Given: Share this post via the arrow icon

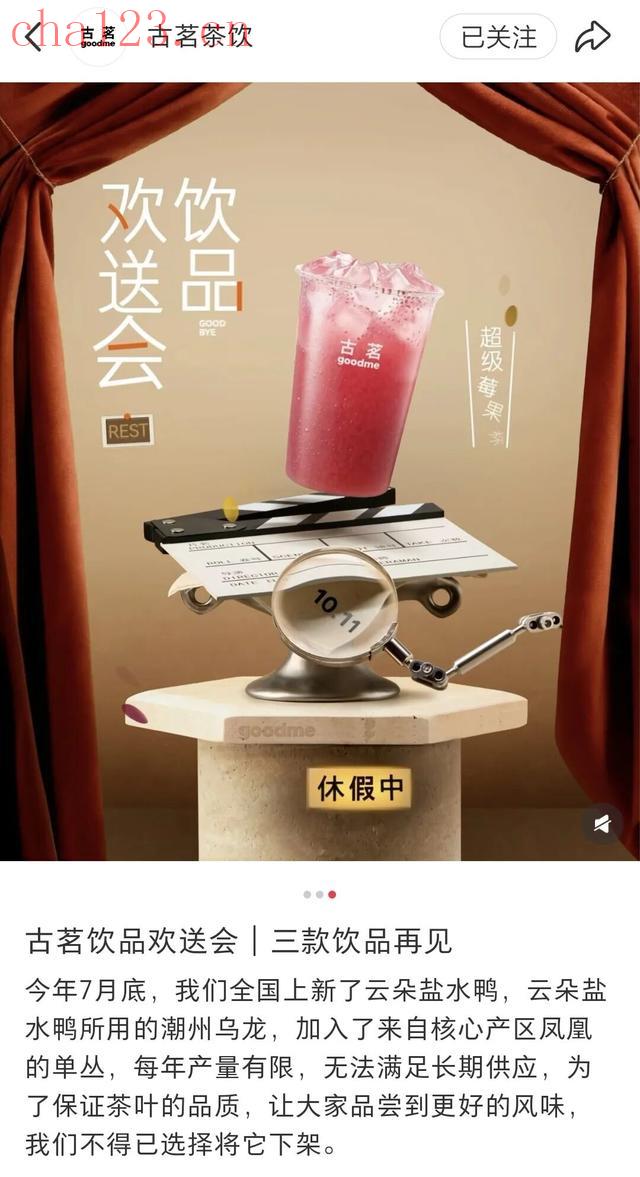Looking at the screenshot, I should click(x=592, y=37).
